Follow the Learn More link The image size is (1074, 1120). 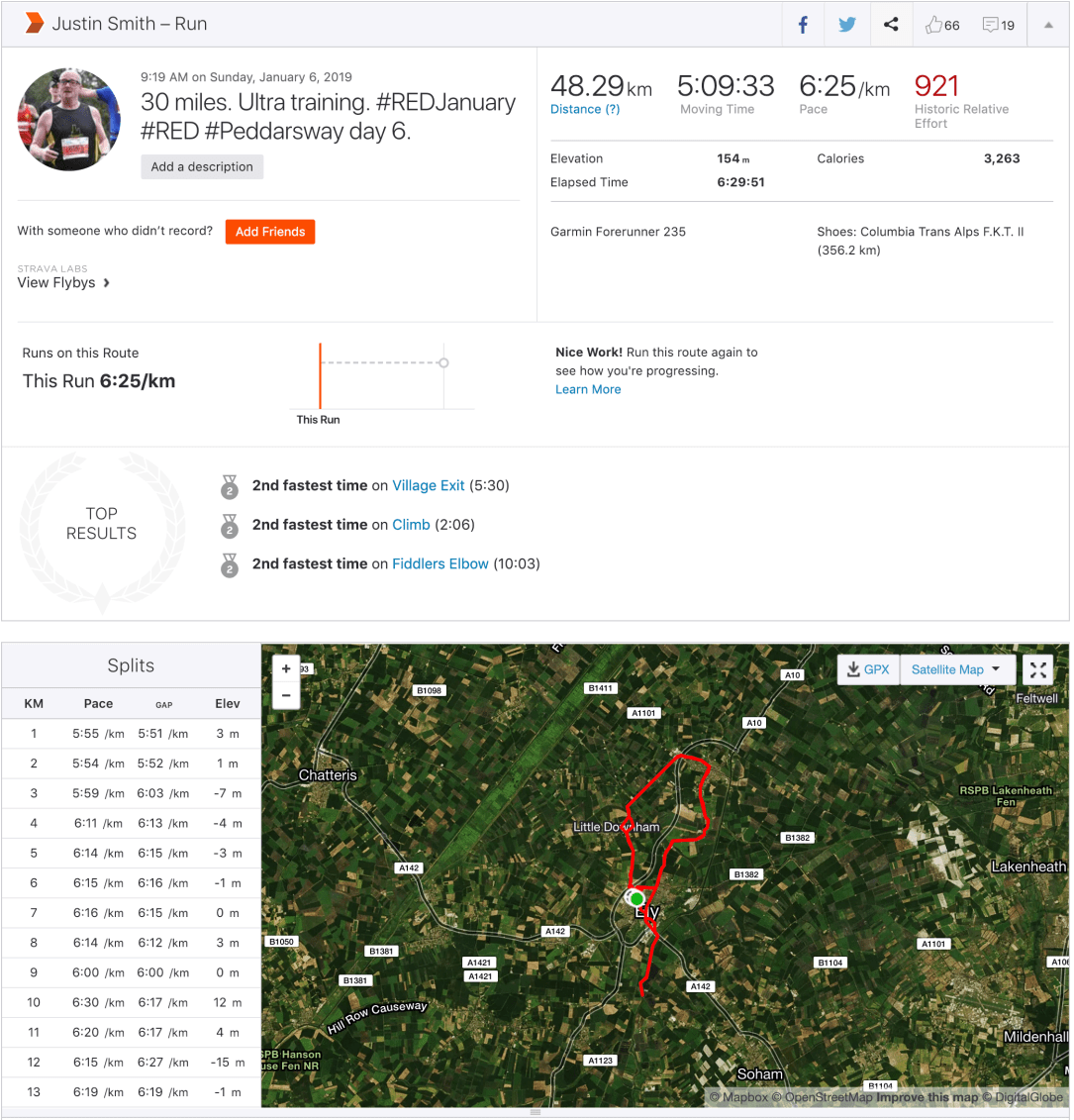pyautogui.click(x=588, y=389)
